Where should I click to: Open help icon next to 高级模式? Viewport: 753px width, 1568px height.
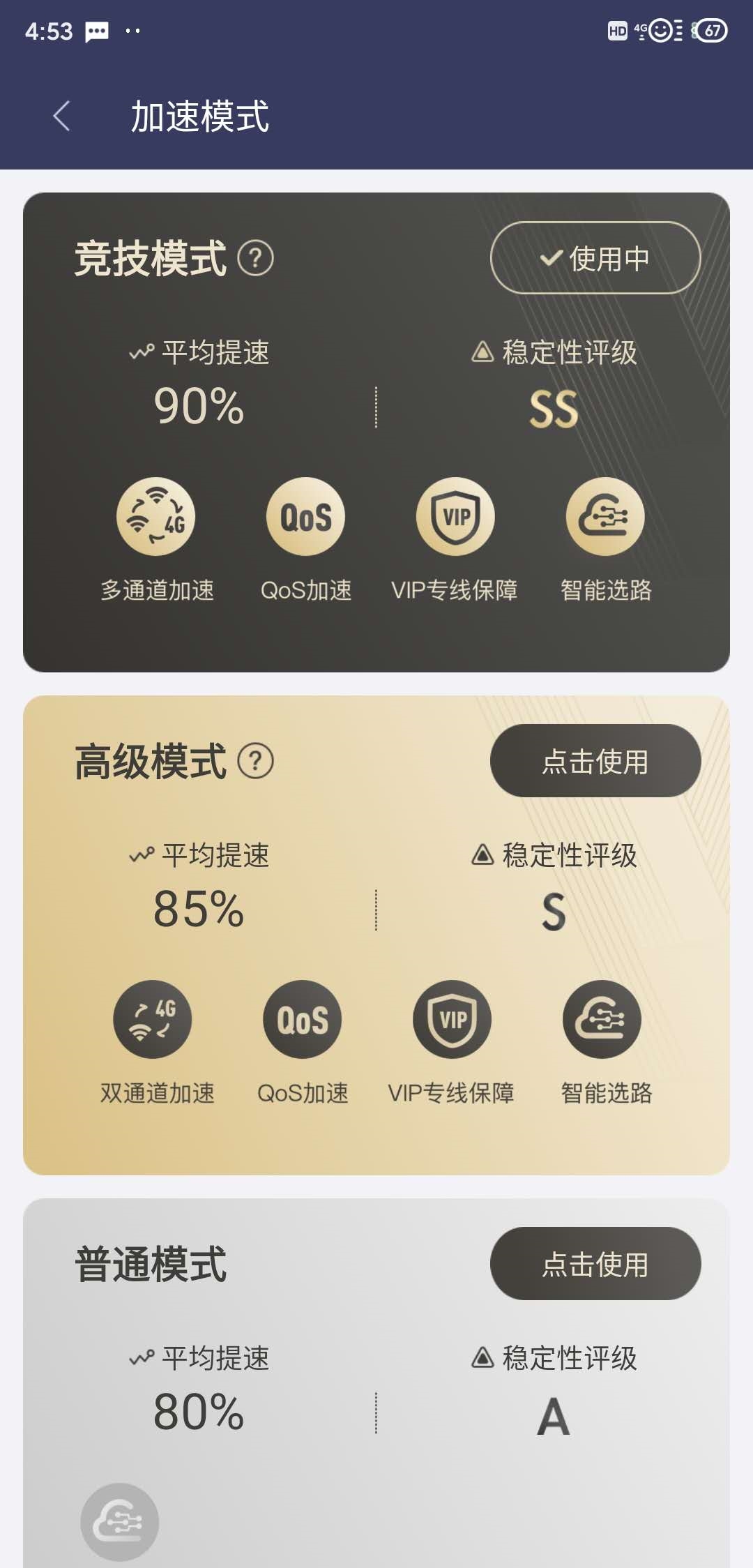pos(256,761)
